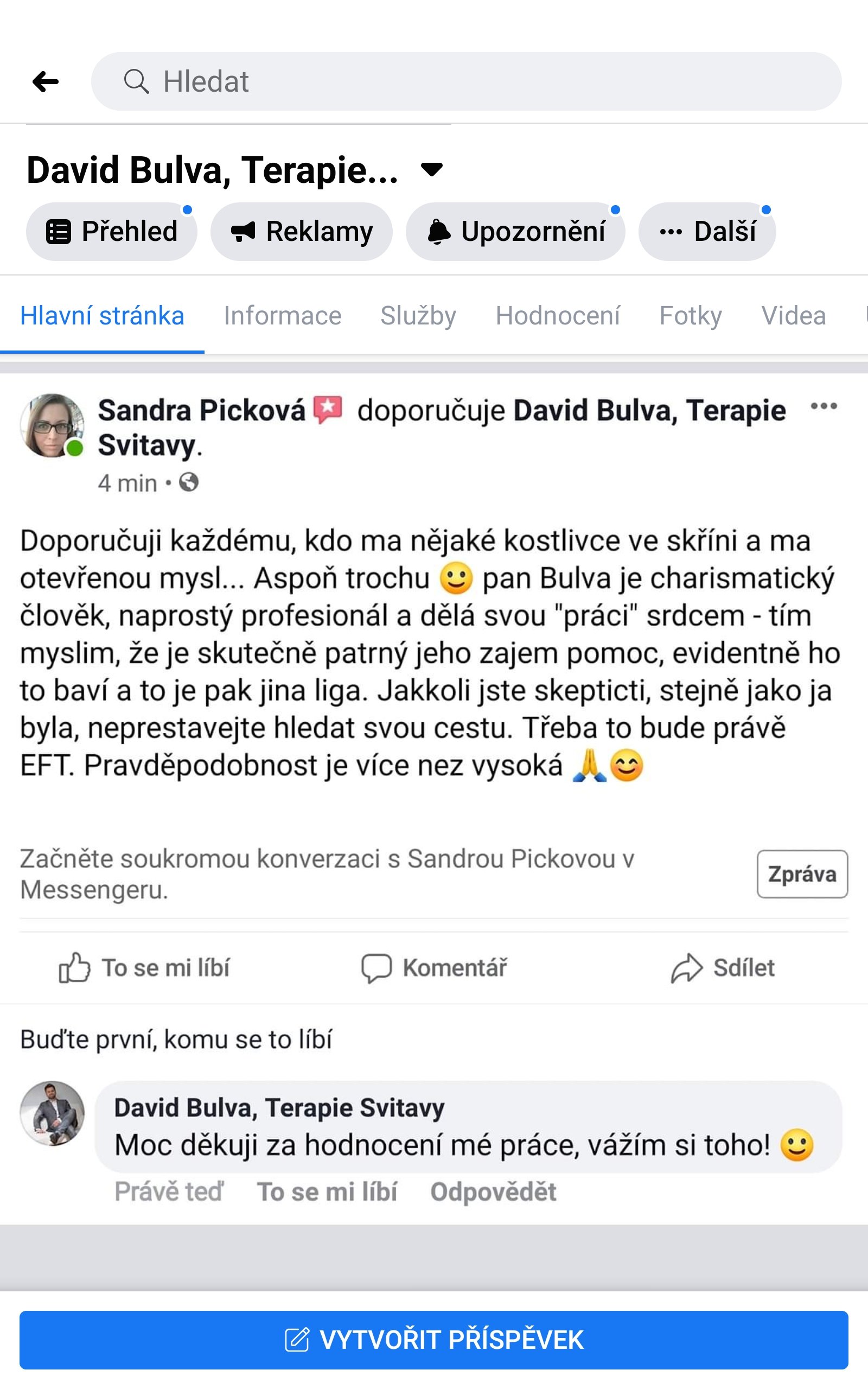Open the Přehled chip

111,231
